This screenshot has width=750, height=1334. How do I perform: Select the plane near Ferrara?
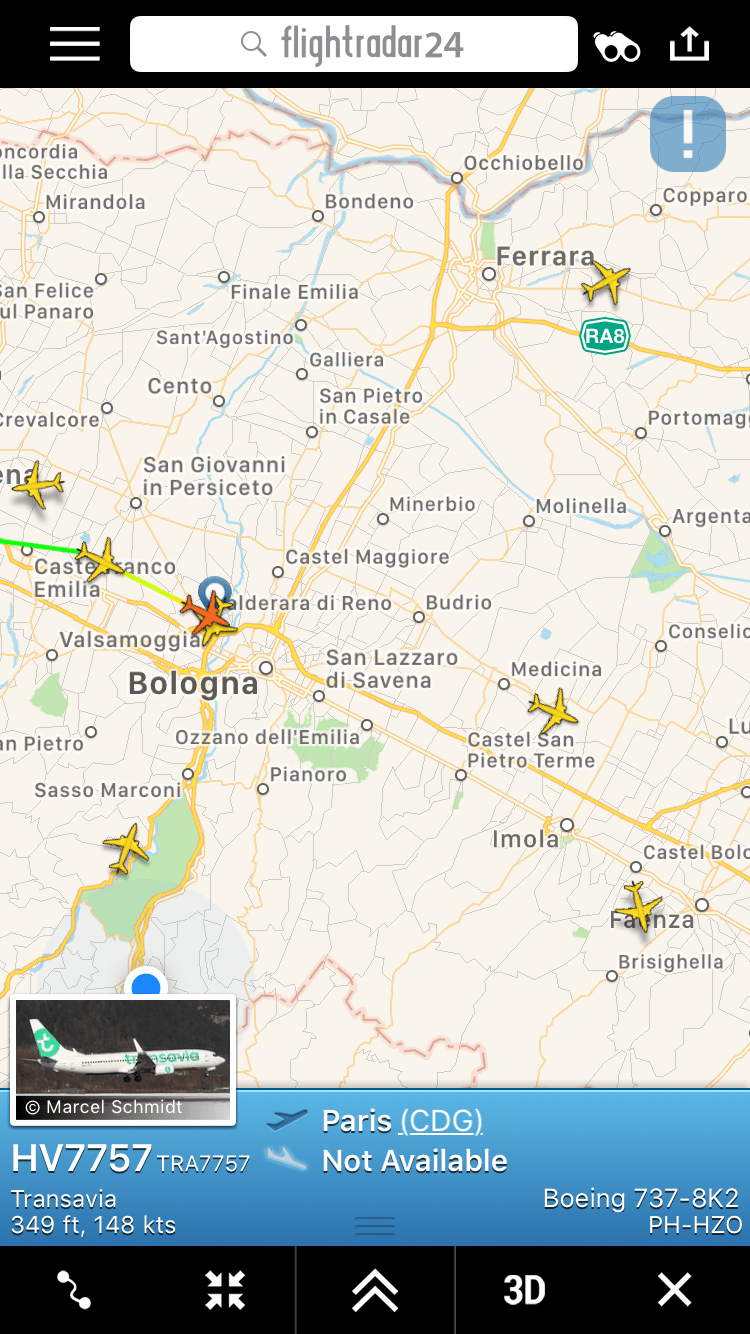point(605,282)
